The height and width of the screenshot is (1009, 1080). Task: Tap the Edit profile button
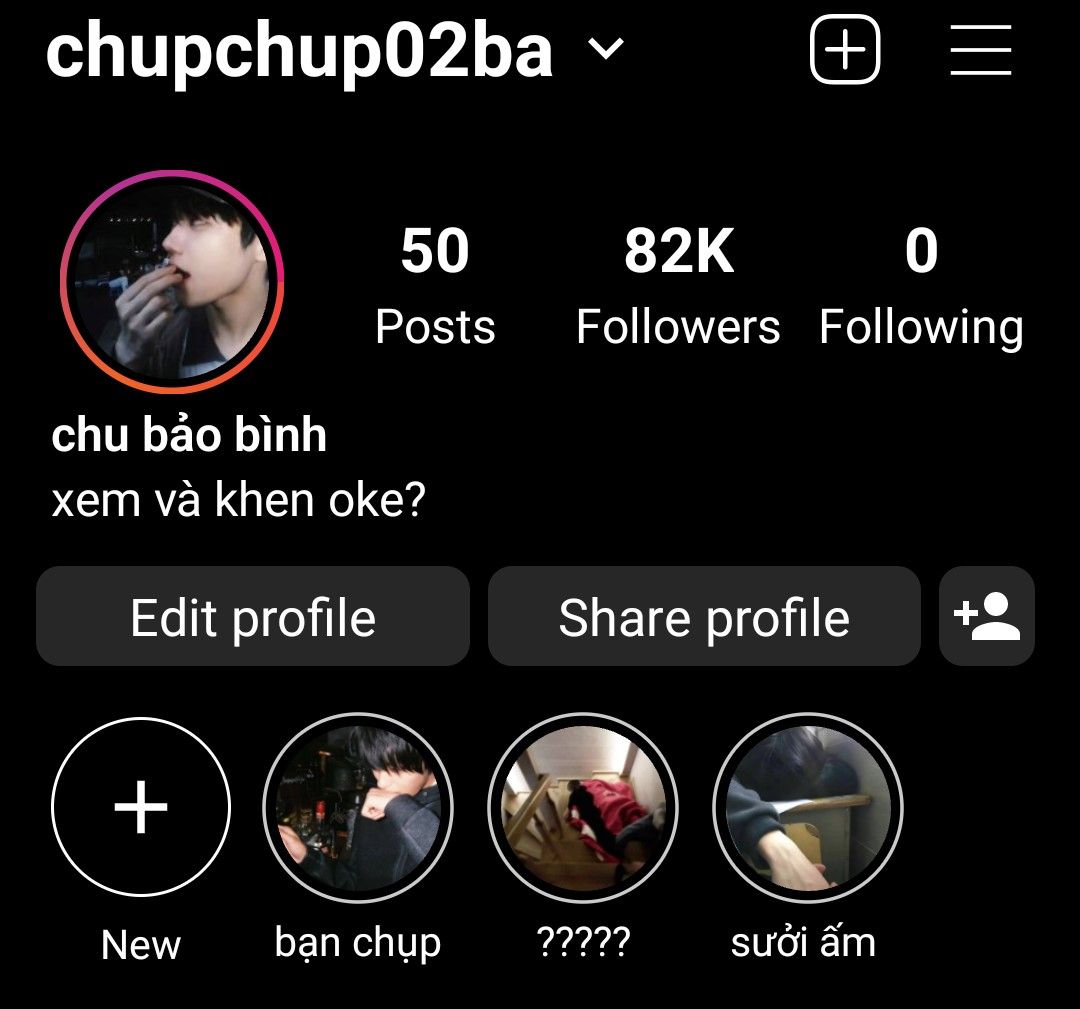click(x=253, y=617)
